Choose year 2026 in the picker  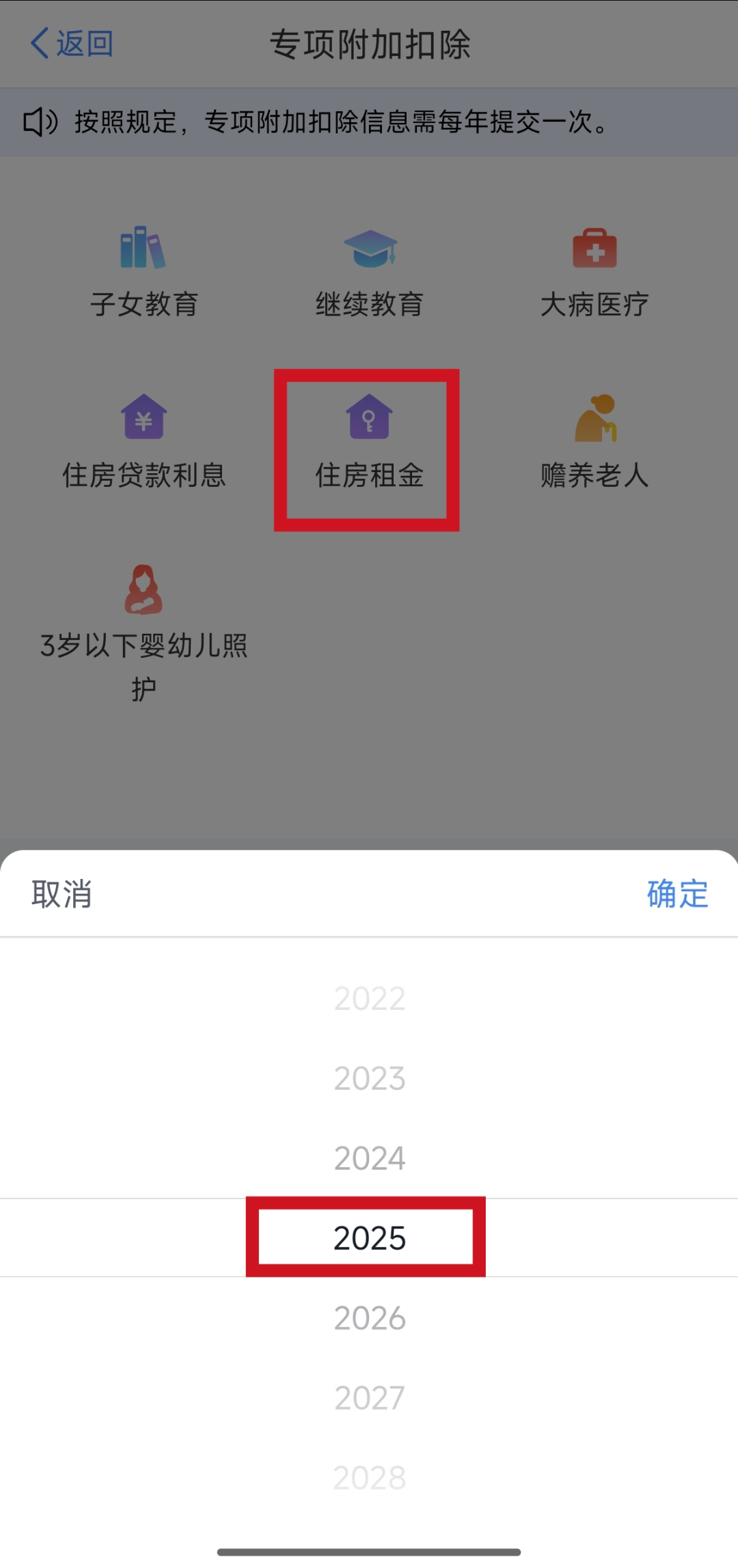pyautogui.click(x=370, y=1318)
